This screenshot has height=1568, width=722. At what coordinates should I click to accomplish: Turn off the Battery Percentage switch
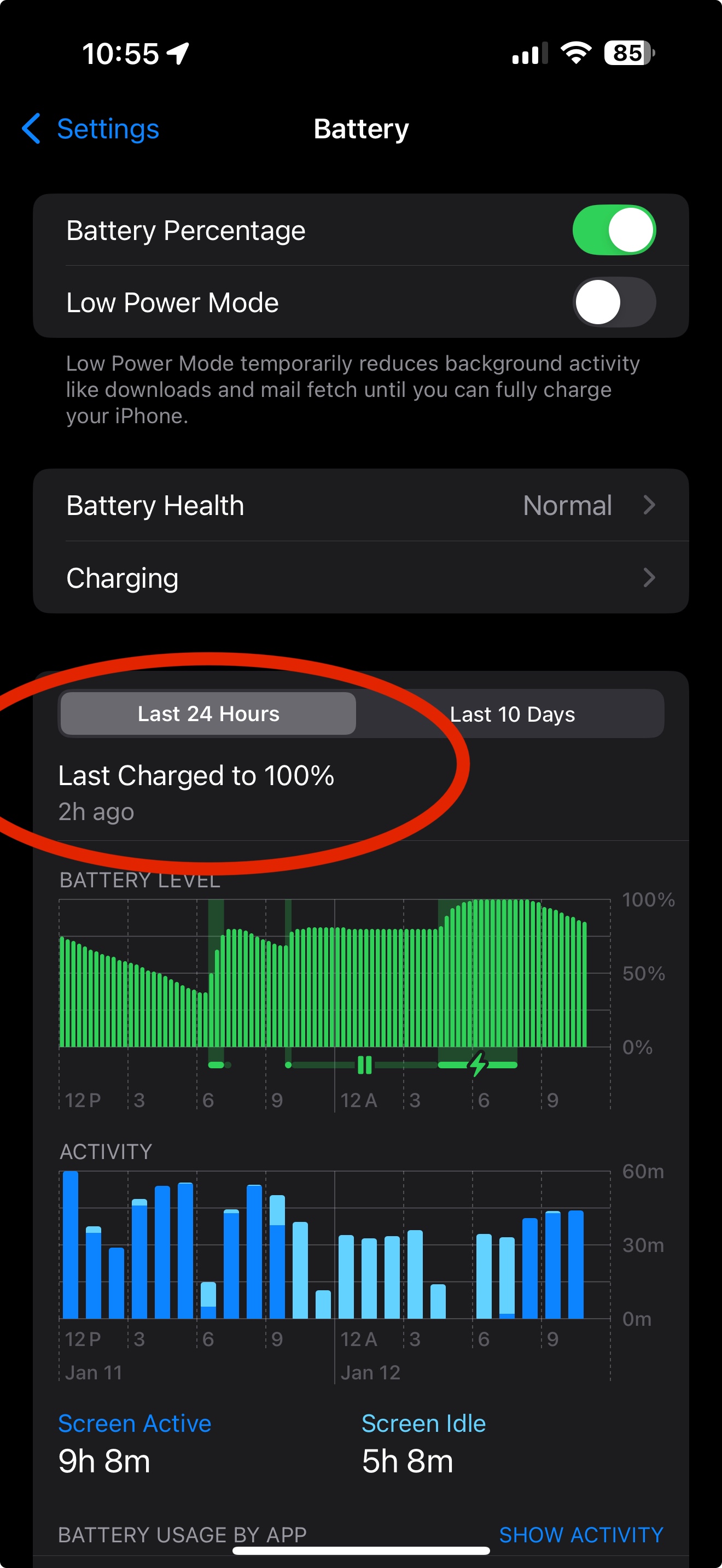pyautogui.click(x=614, y=230)
